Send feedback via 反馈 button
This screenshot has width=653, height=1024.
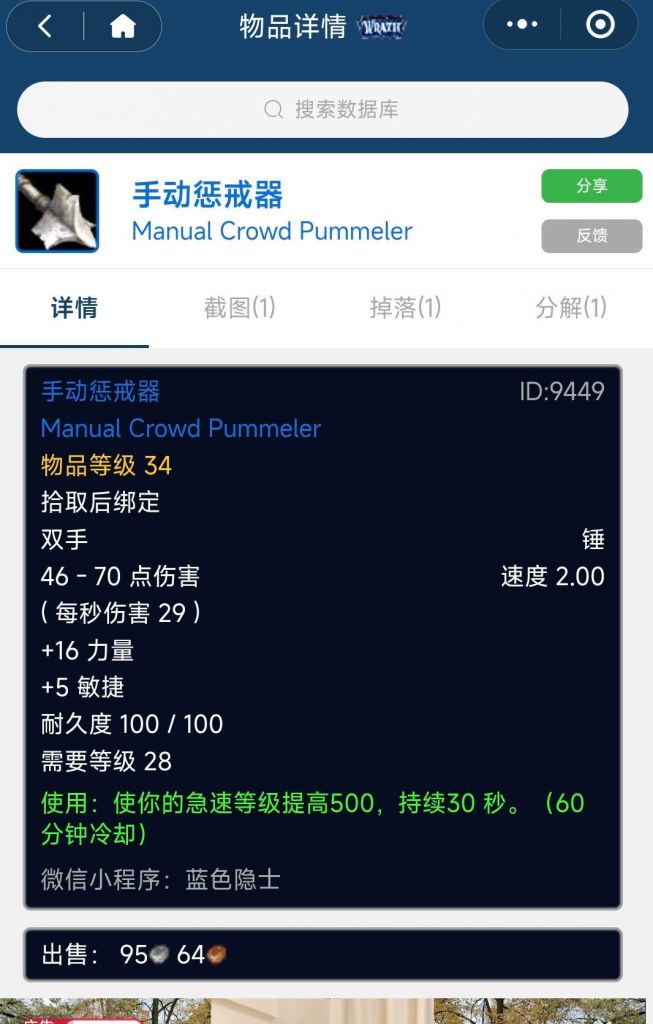pos(591,236)
